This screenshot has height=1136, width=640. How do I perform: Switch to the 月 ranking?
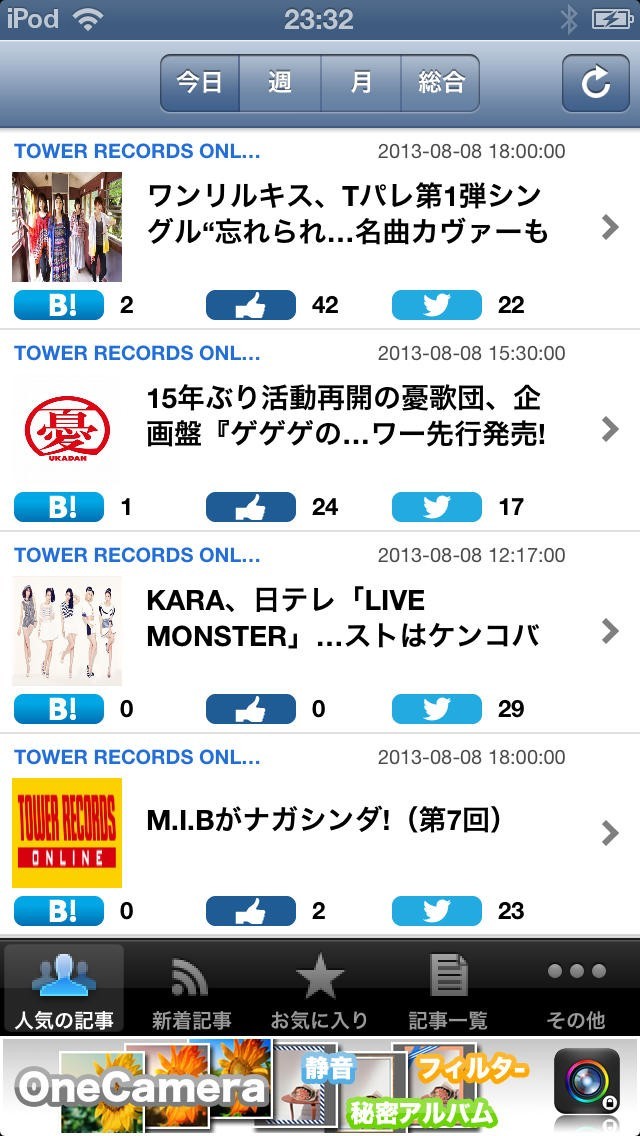coord(360,83)
